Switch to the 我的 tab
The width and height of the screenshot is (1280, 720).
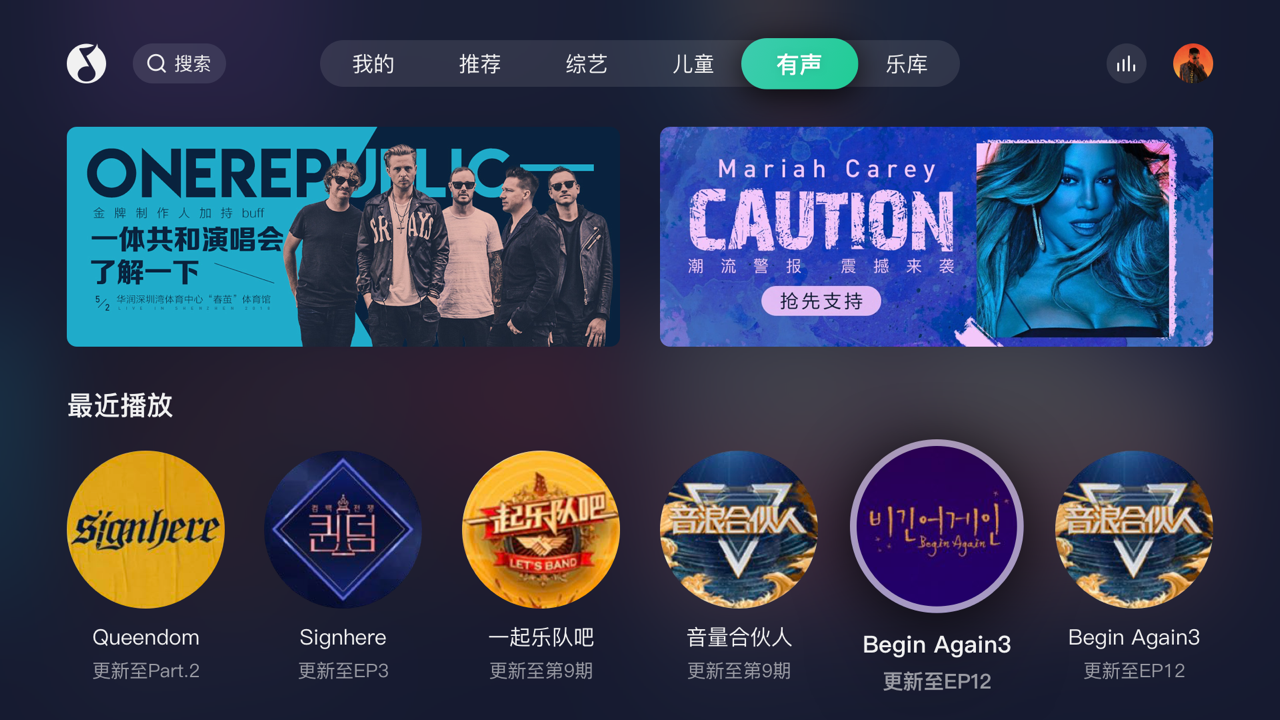click(373, 64)
